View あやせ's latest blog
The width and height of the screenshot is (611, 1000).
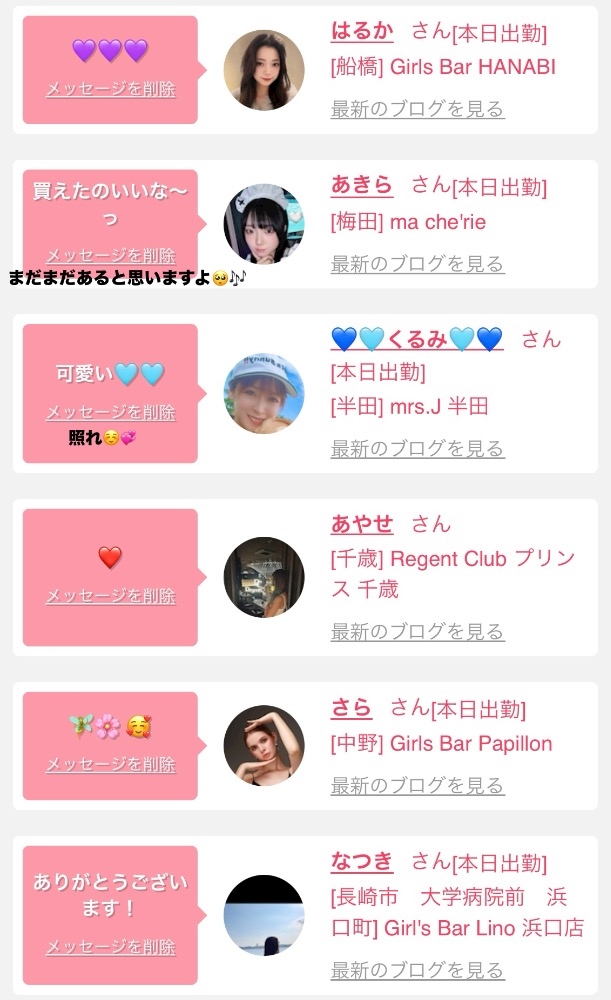(x=417, y=632)
